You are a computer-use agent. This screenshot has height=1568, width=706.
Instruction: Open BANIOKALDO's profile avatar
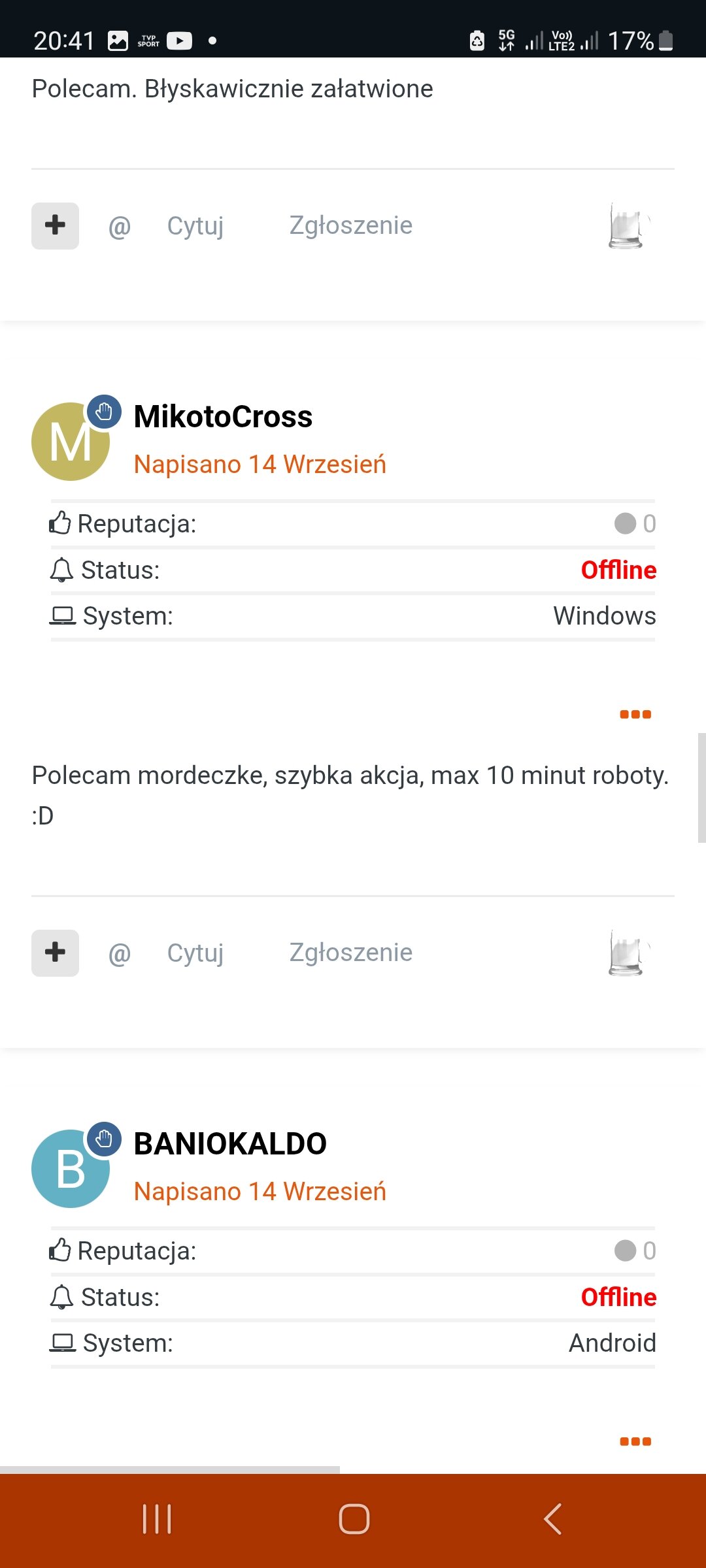point(71,1169)
